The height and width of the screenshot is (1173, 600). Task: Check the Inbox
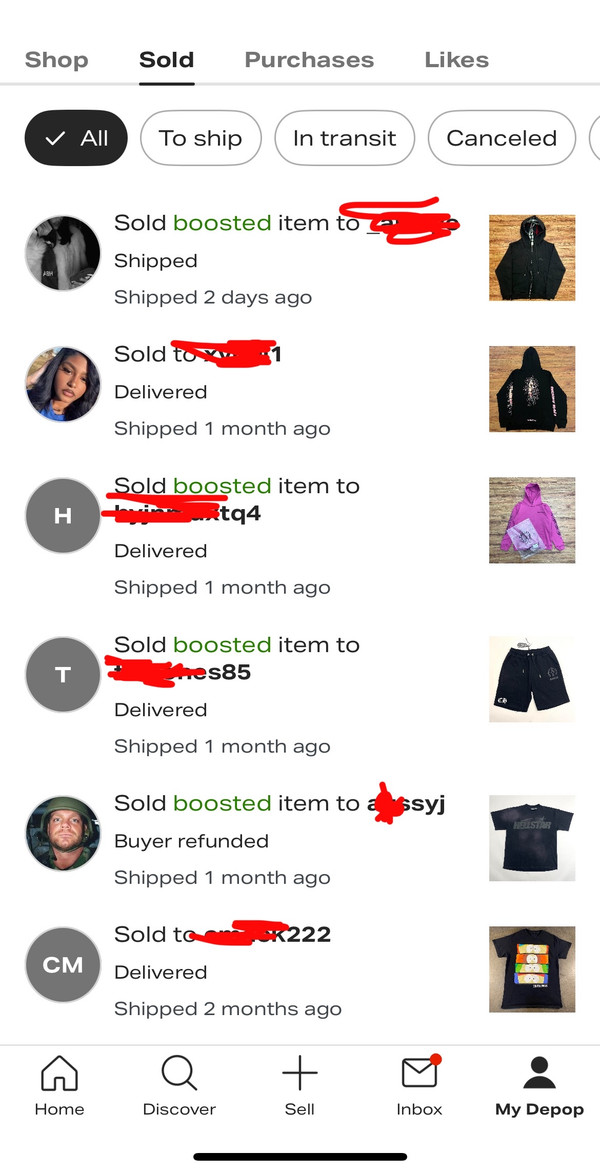coord(419,1085)
